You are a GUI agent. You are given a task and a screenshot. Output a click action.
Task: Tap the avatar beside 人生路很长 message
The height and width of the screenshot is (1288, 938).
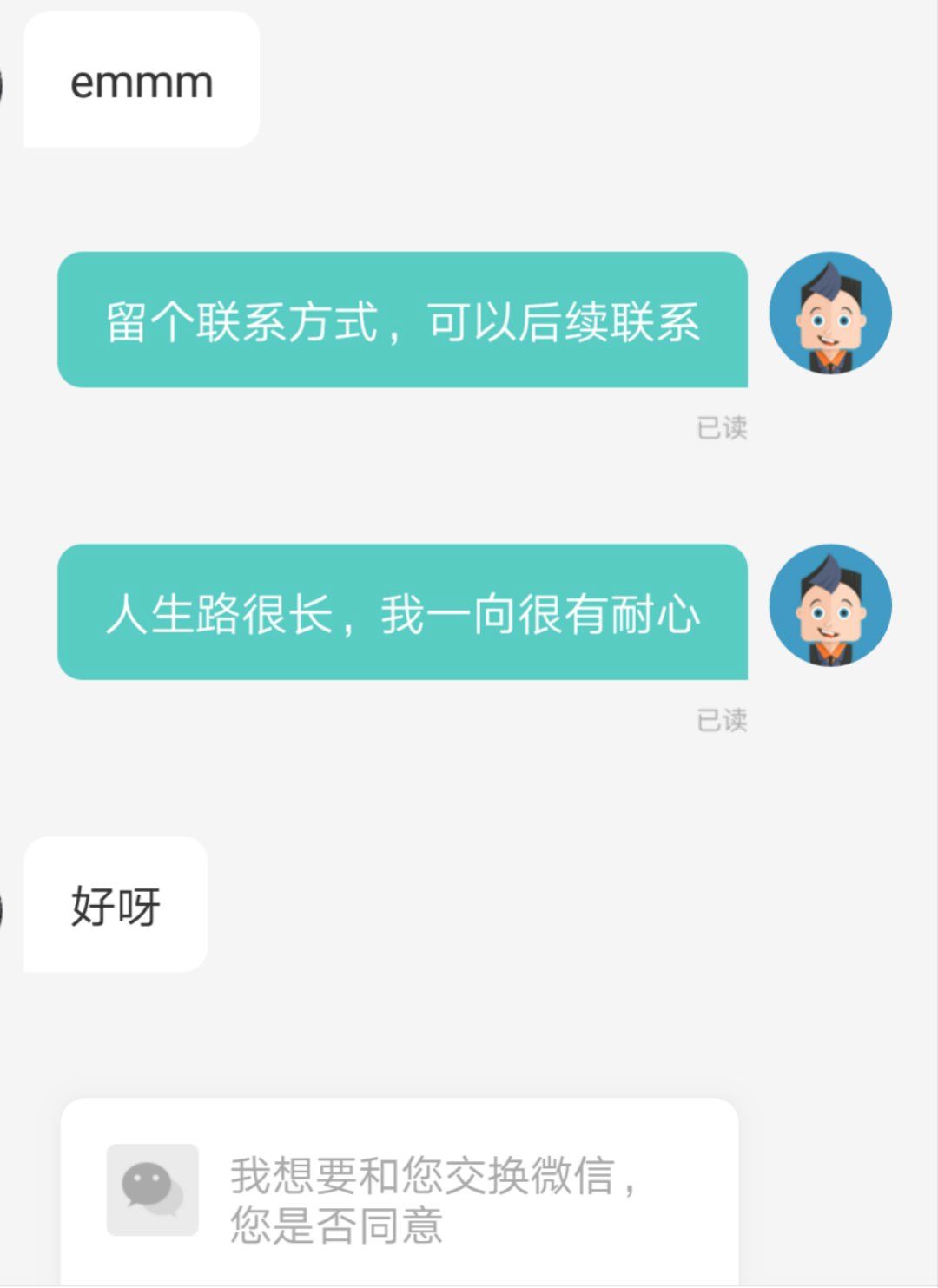(829, 606)
